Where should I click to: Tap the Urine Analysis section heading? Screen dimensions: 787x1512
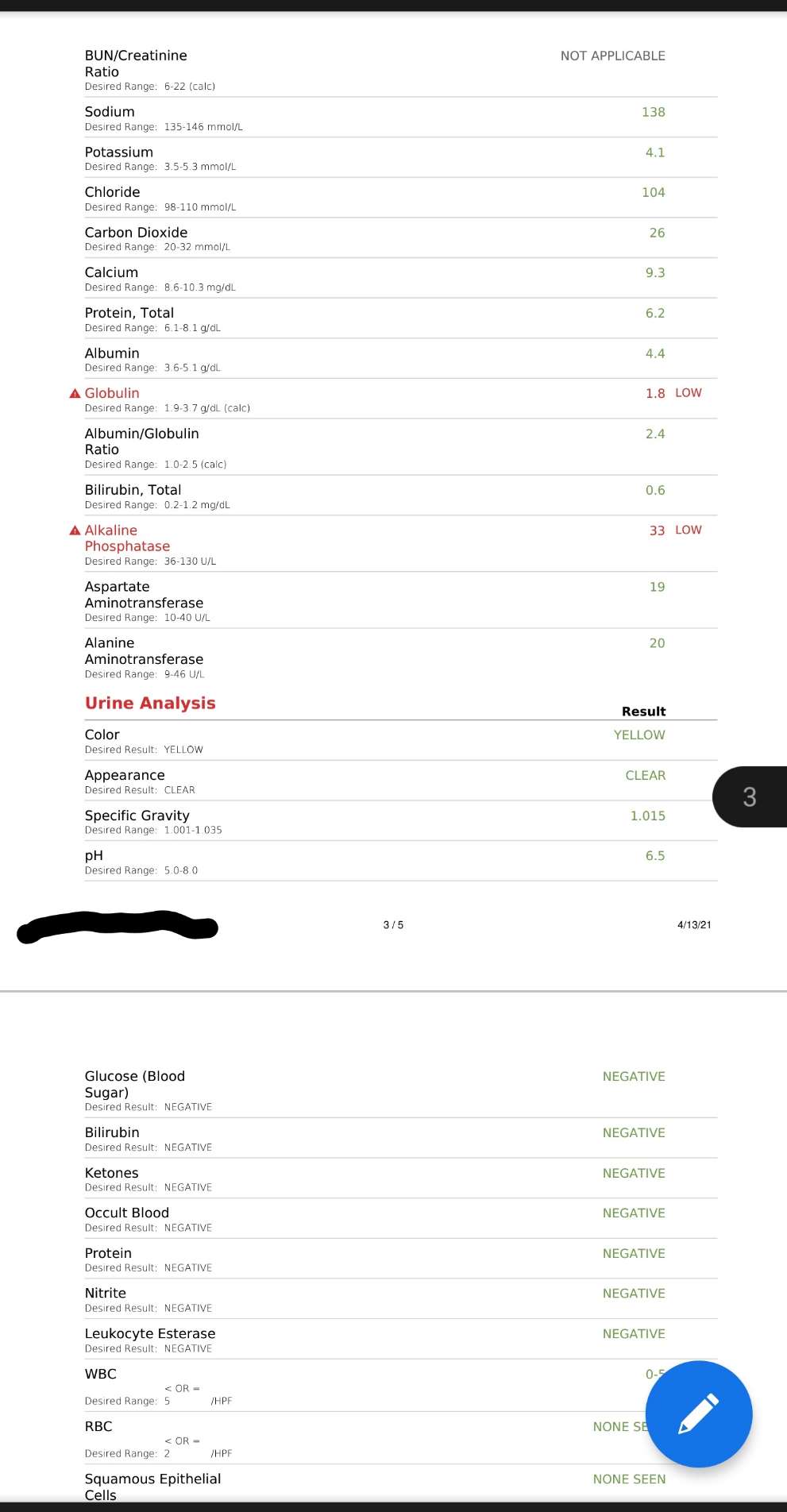pyautogui.click(x=150, y=703)
